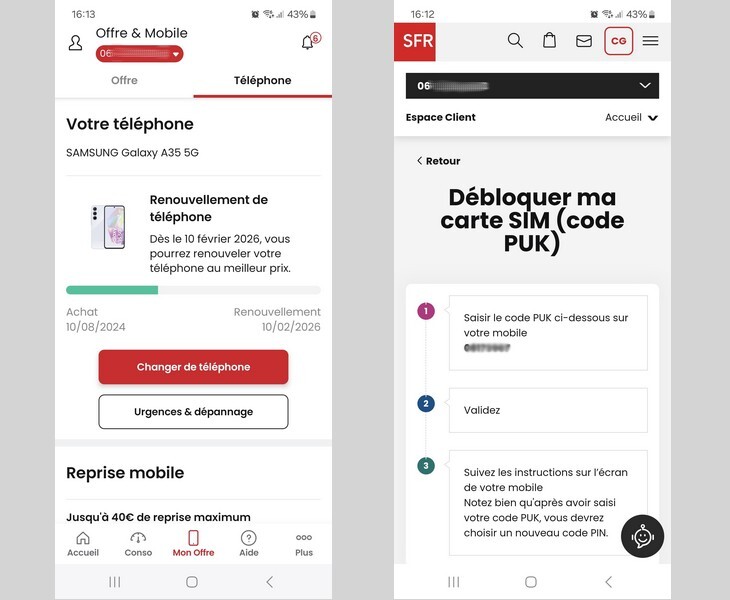
Task: Open Urgences & dépannage
Action: click(x=193, y=412)
